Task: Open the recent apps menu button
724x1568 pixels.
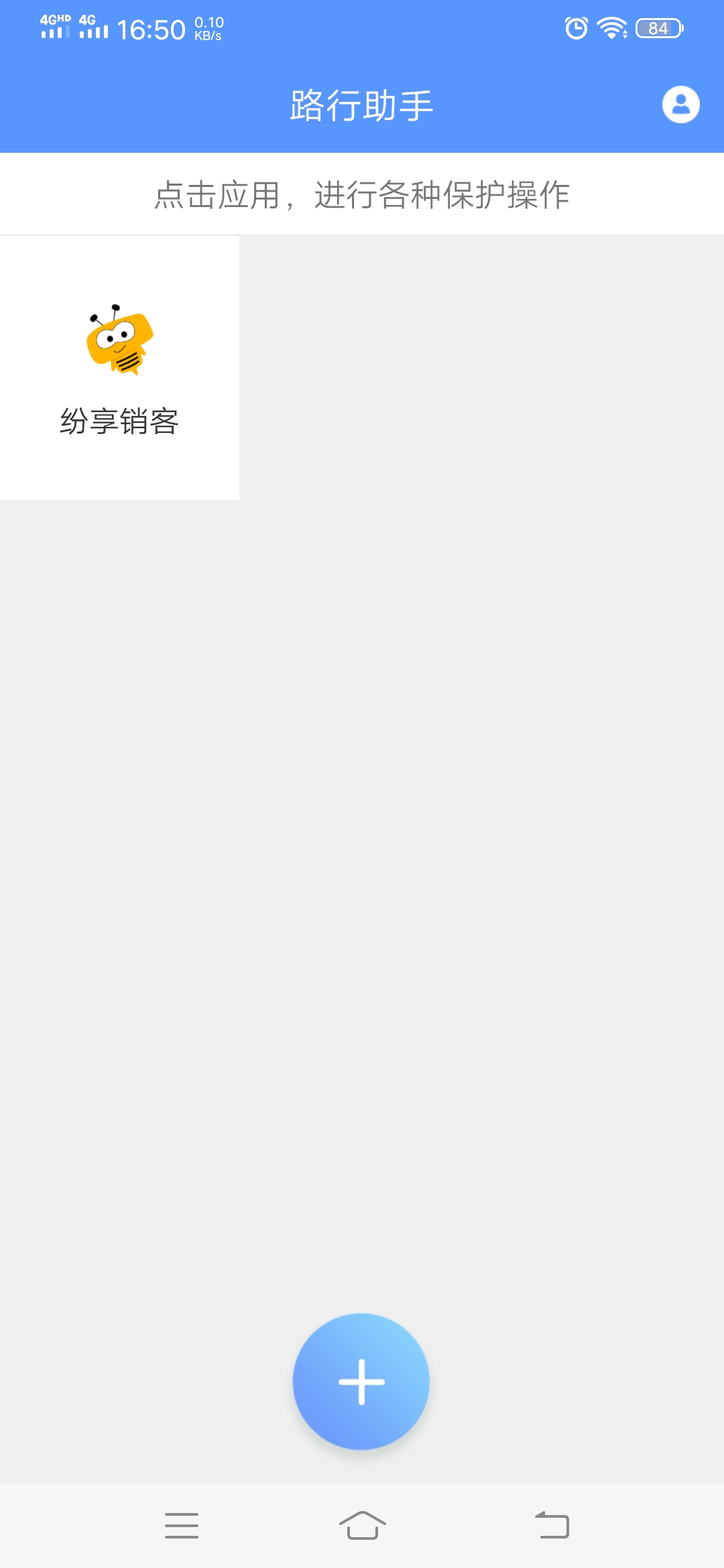Action: coord(182,1525)
